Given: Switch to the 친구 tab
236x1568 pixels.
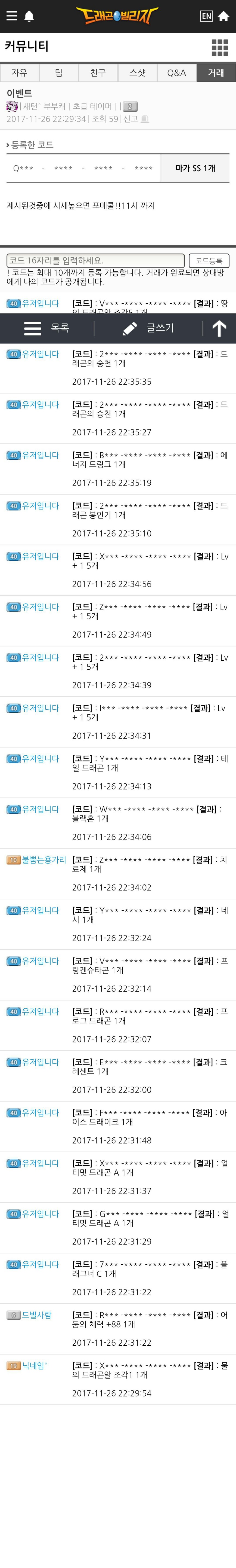Looking at the screenshot, I should [x=98, y=72].
